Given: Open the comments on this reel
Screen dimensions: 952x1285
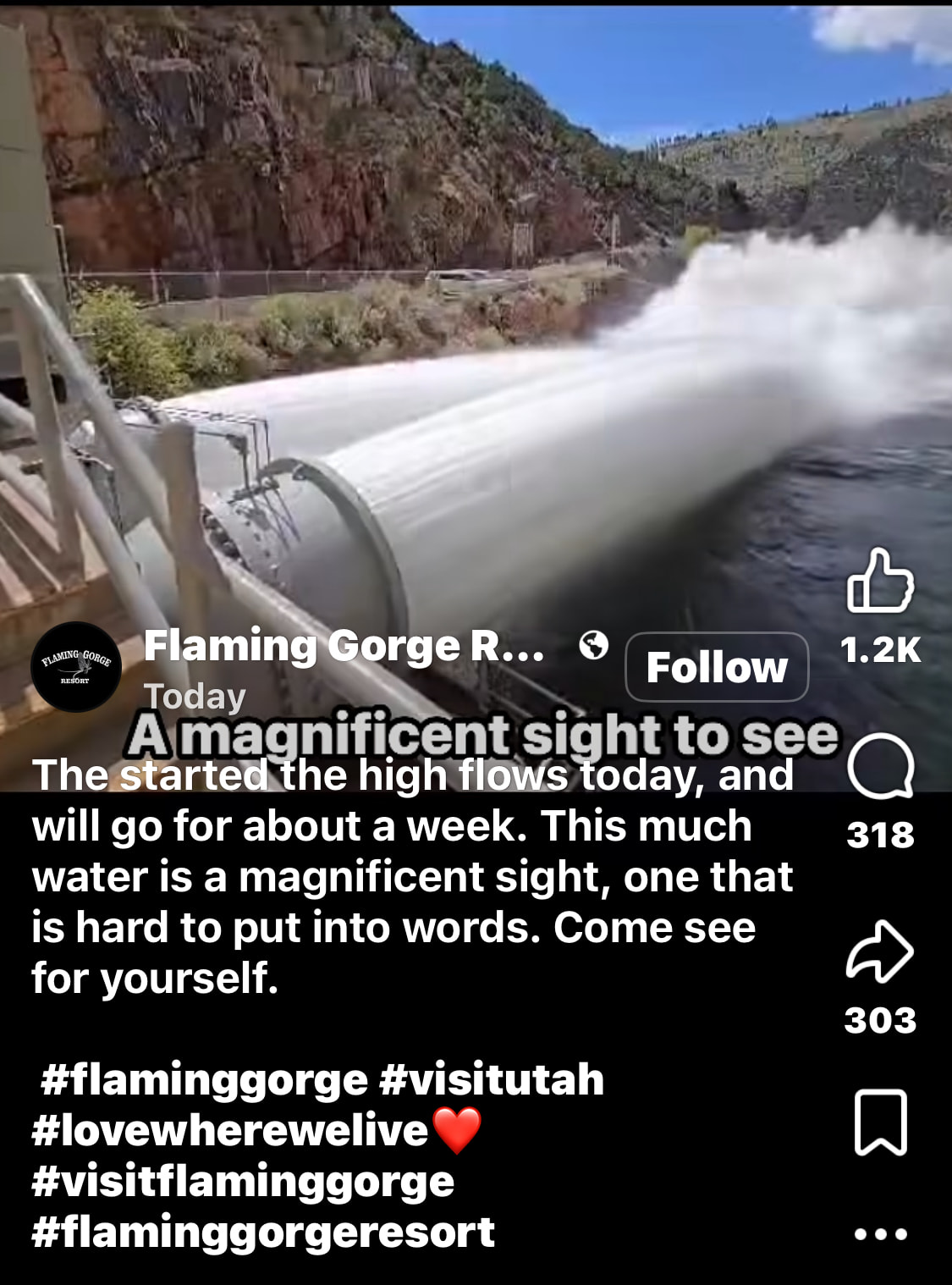Looking at the screenshot, I should [880, 767].
